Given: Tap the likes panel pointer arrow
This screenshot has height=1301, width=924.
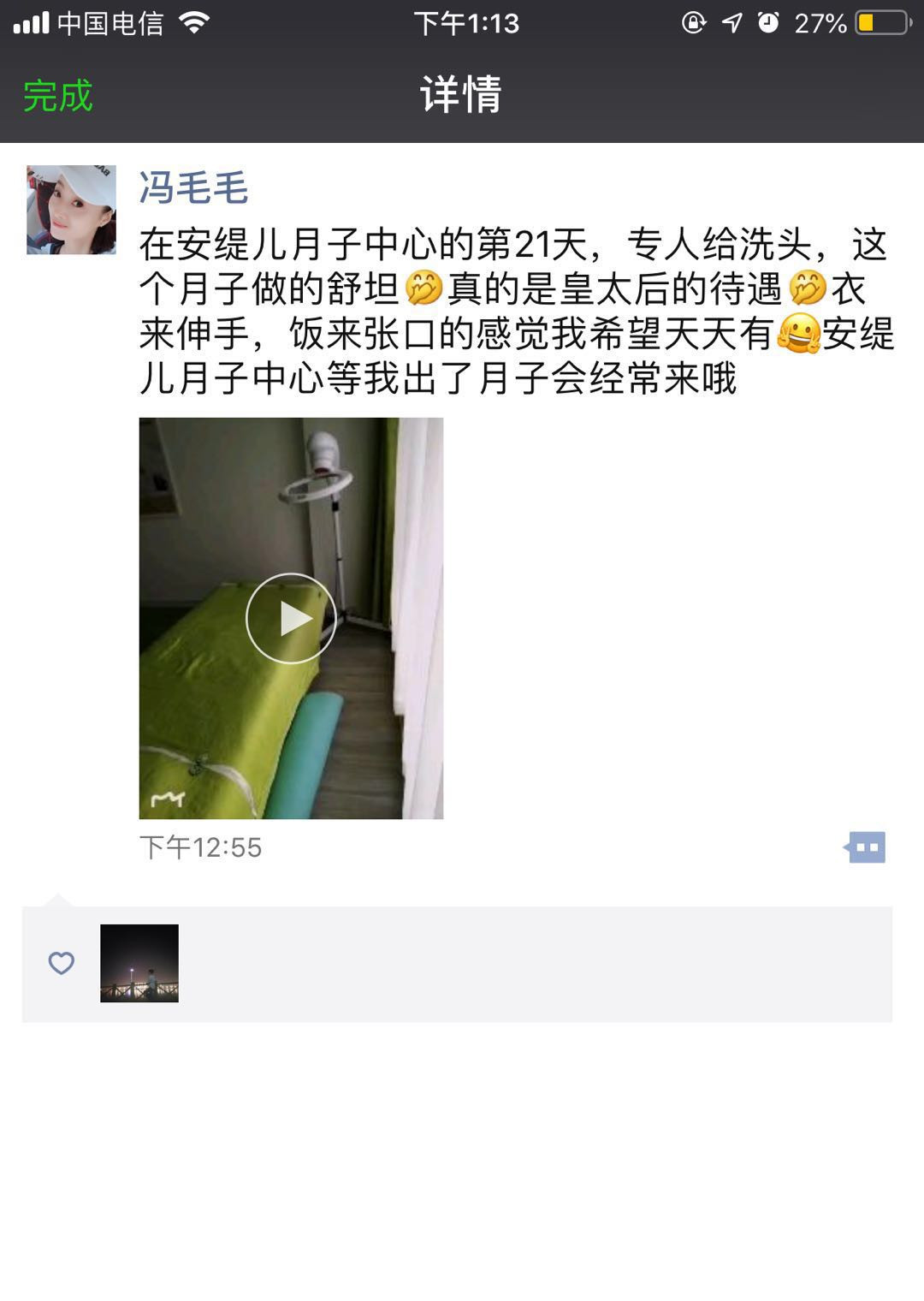Looking at the screenshot, I should 60,897.
